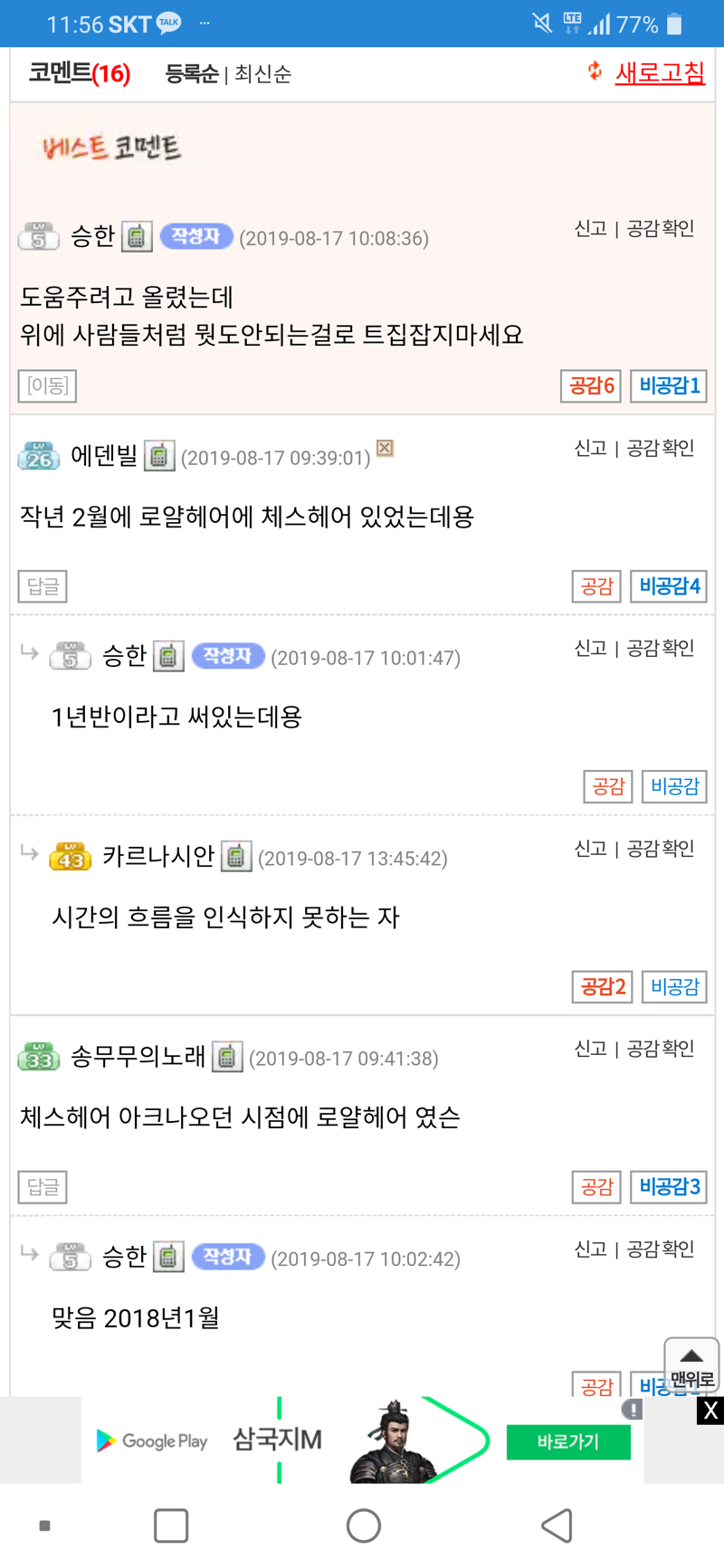Image resolution: width=724 pixels, height=1568 pixels.
Task: Reply to 송무무의노래's comment via 답글
Action: click(43, 1187)
